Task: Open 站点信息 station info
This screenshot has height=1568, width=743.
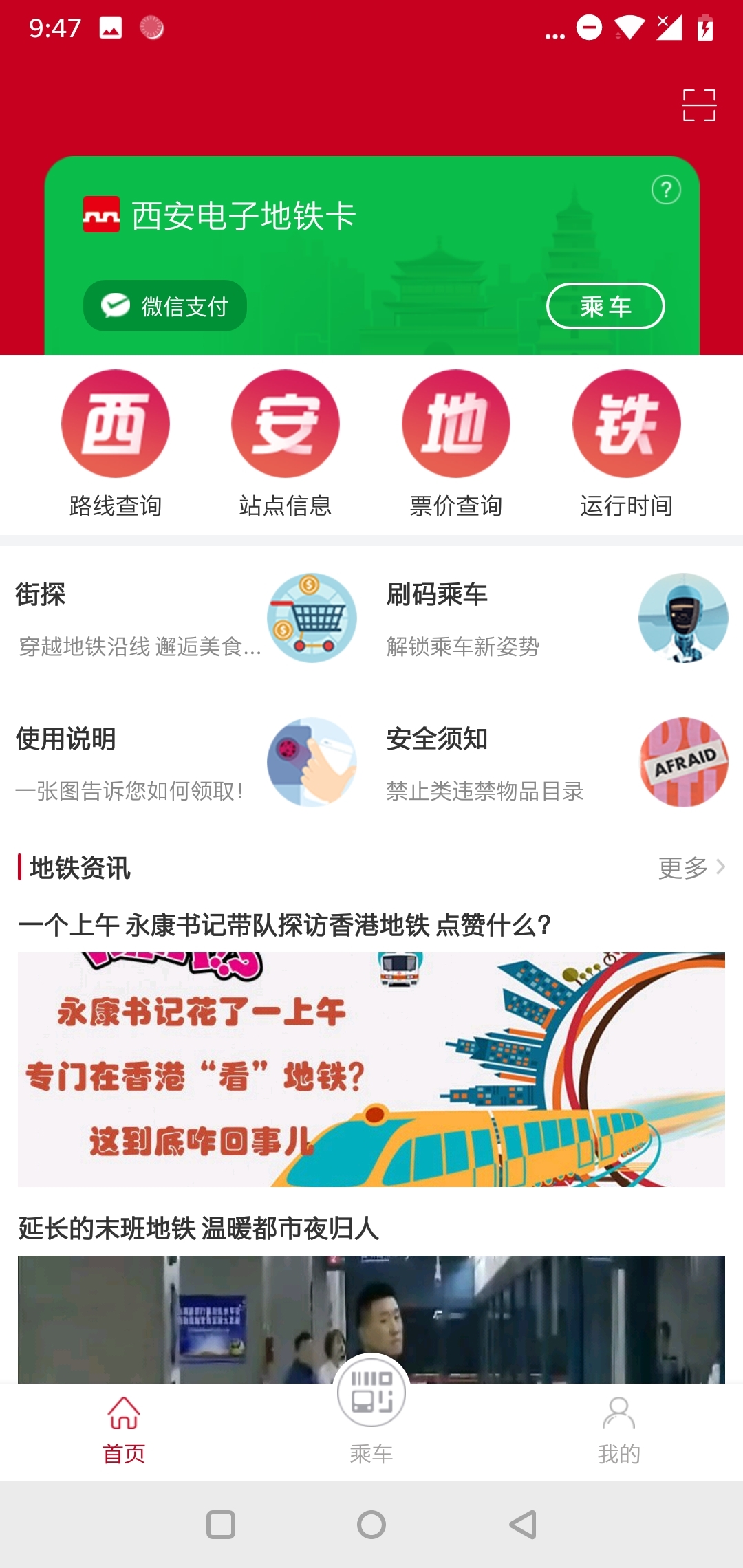Action: point(286,444)
